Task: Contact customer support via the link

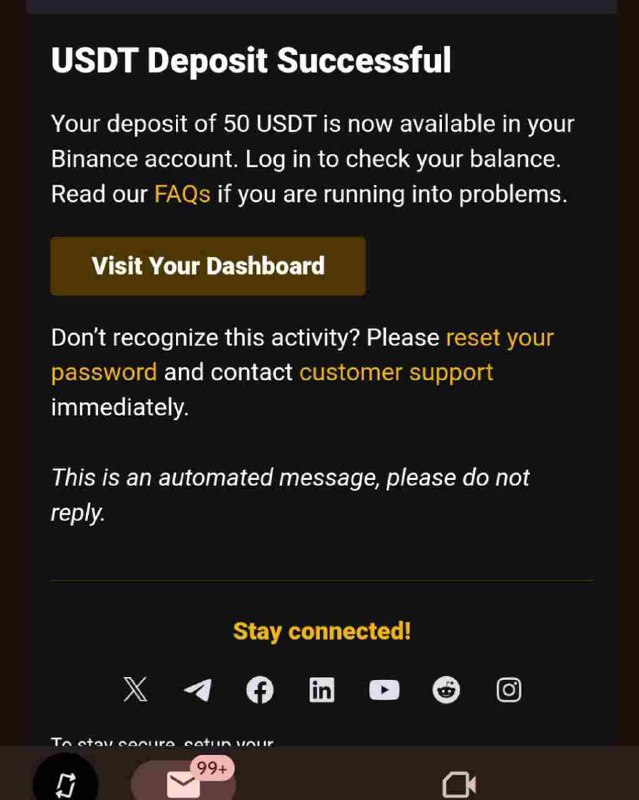Action: [x=396, y=372]
